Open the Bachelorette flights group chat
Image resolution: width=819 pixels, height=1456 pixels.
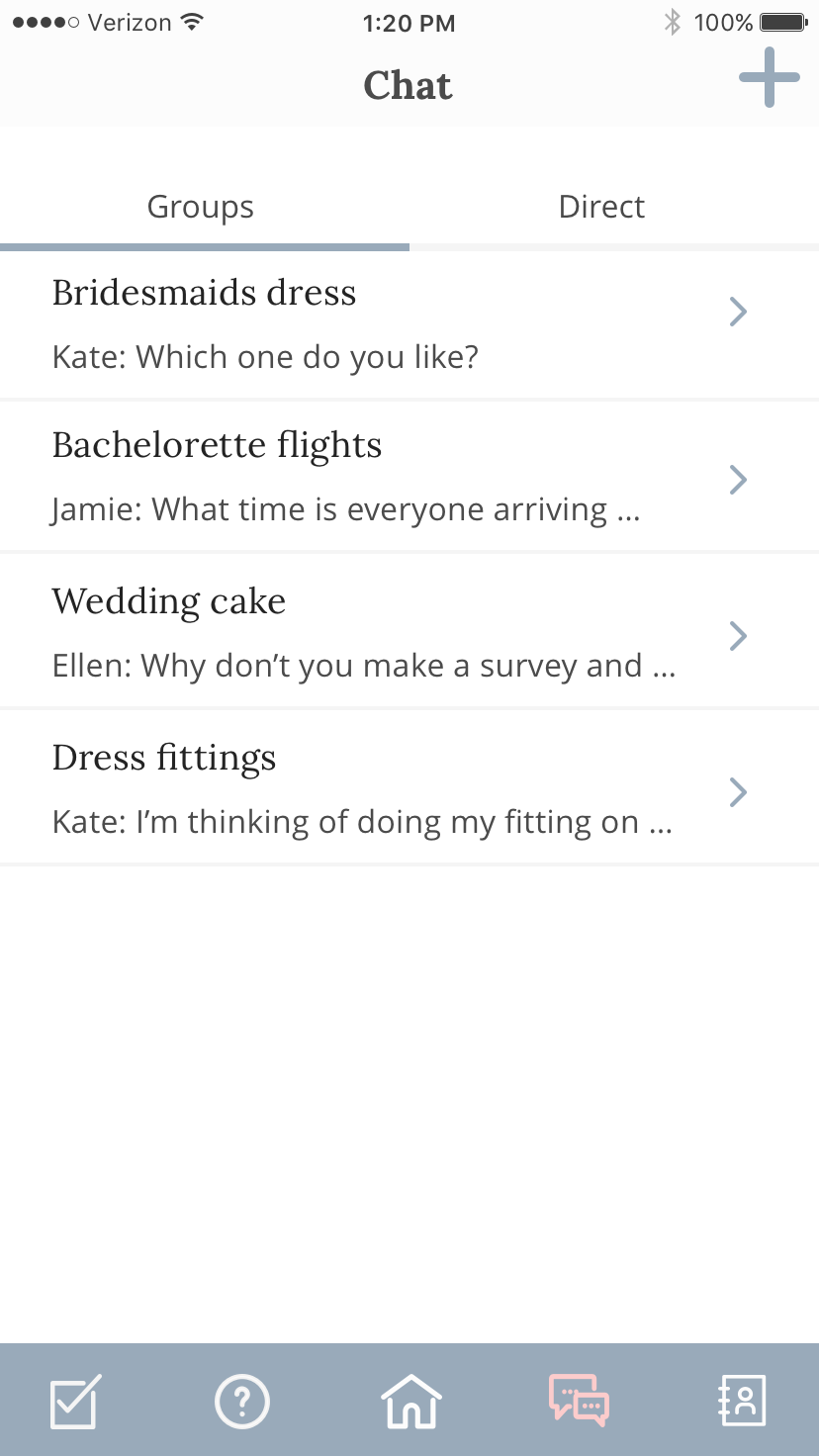409,477
